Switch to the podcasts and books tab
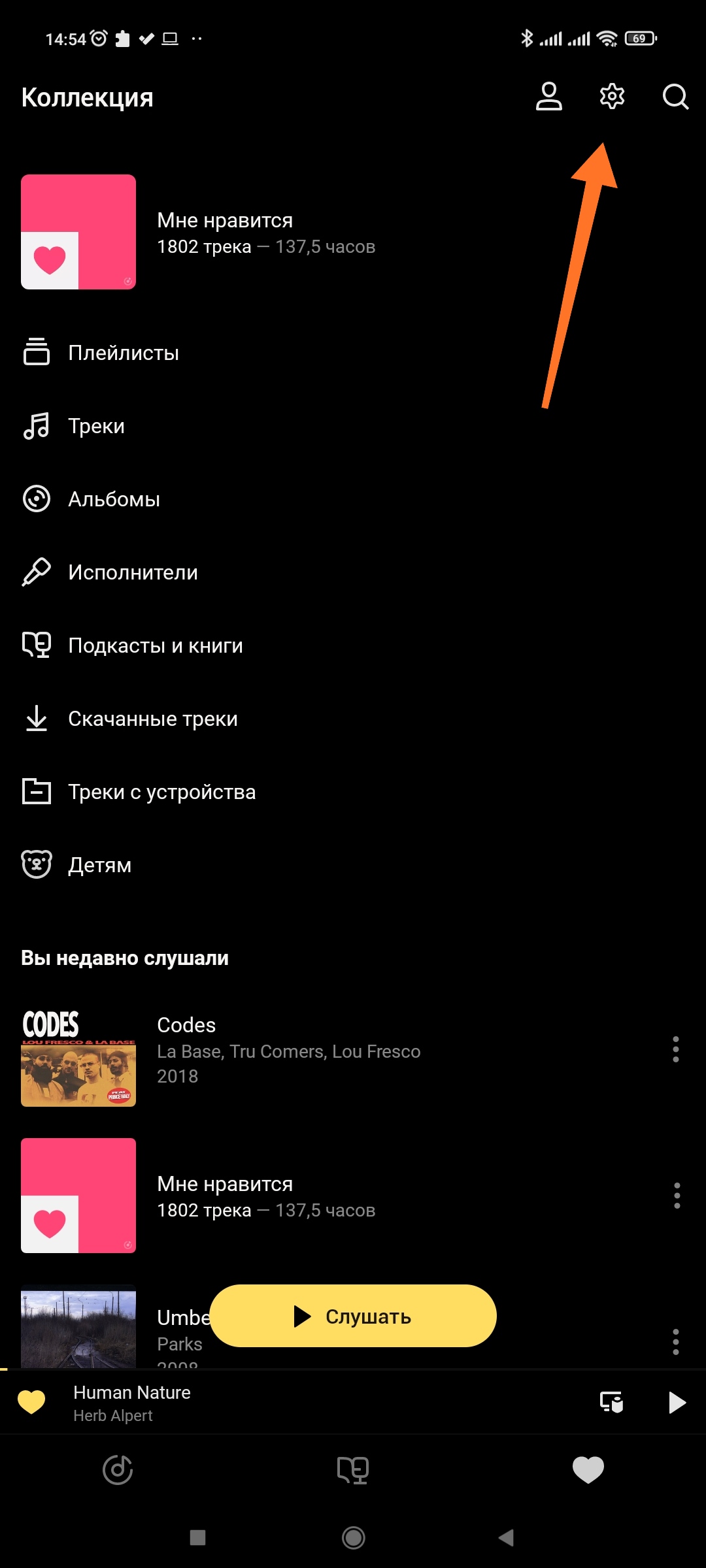Screen dimensions: 706x1568 (353, 1470)
